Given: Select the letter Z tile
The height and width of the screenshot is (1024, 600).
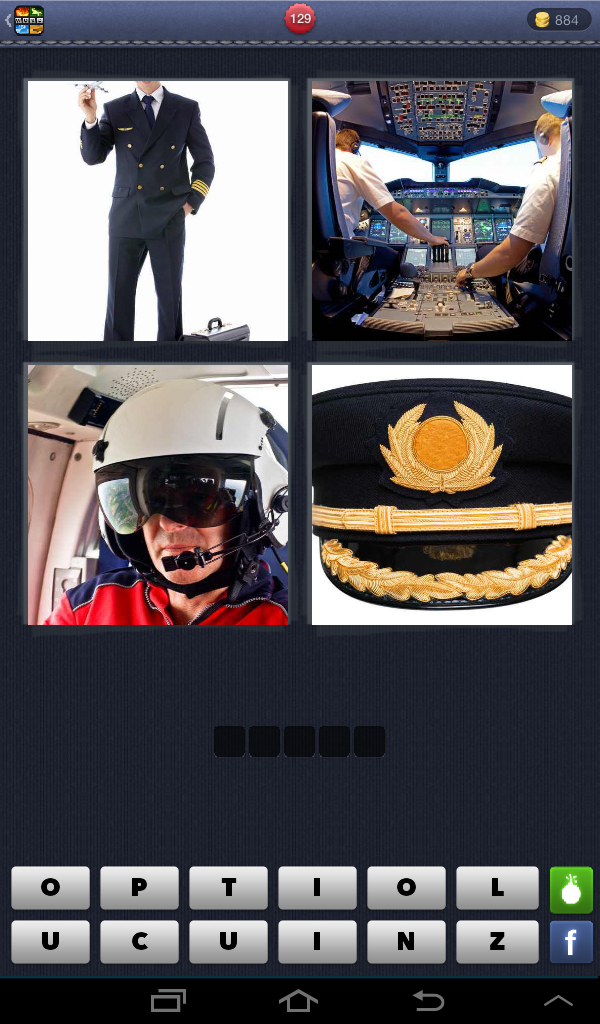Looking at the screenshot, I should [497, 941].
